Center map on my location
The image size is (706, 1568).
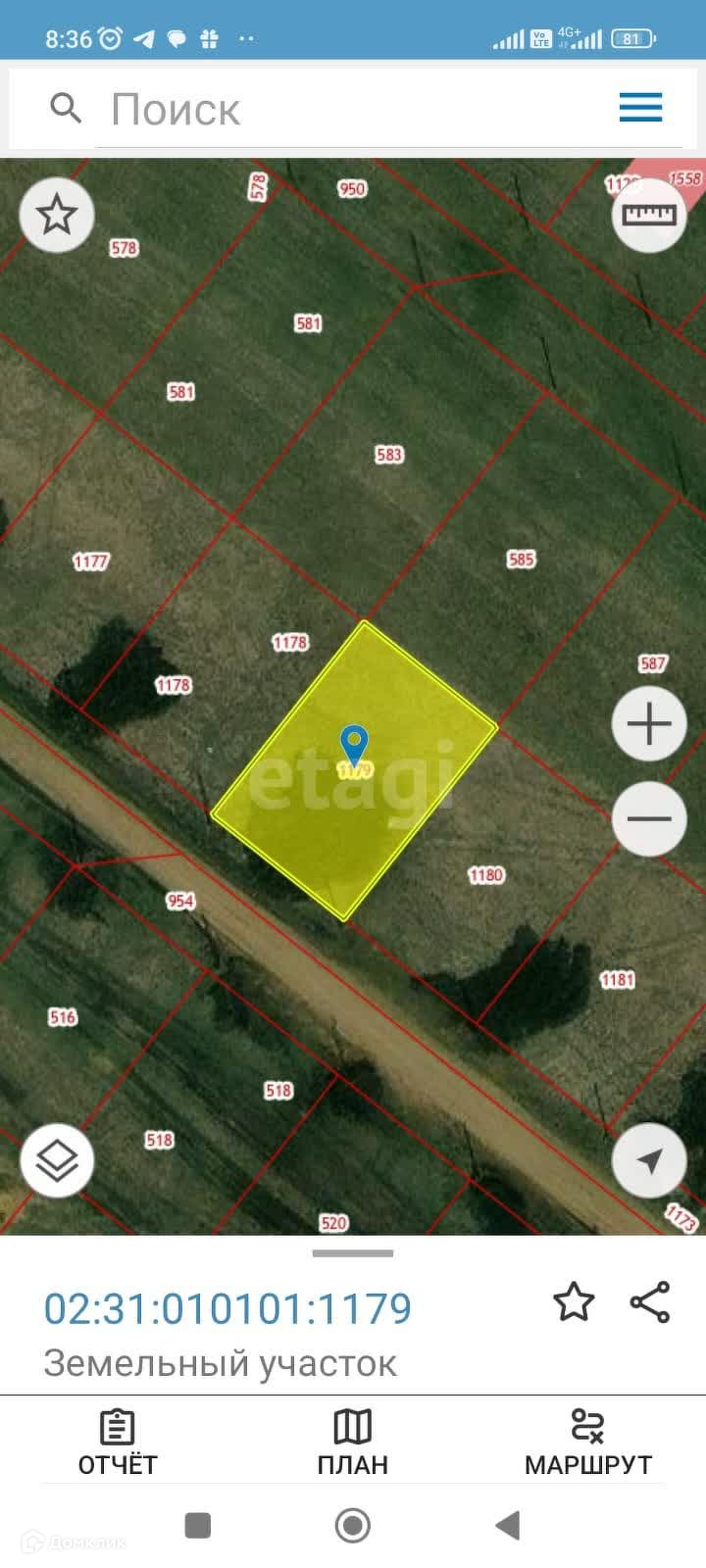649,1161
